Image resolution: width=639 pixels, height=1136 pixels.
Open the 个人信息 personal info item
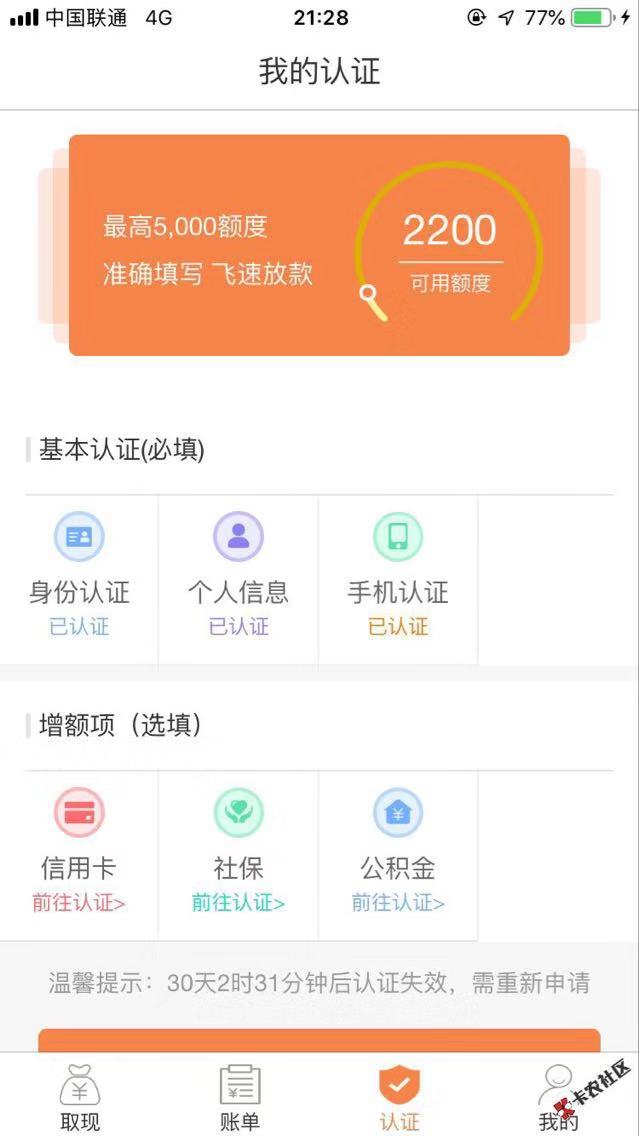[238, 579]
